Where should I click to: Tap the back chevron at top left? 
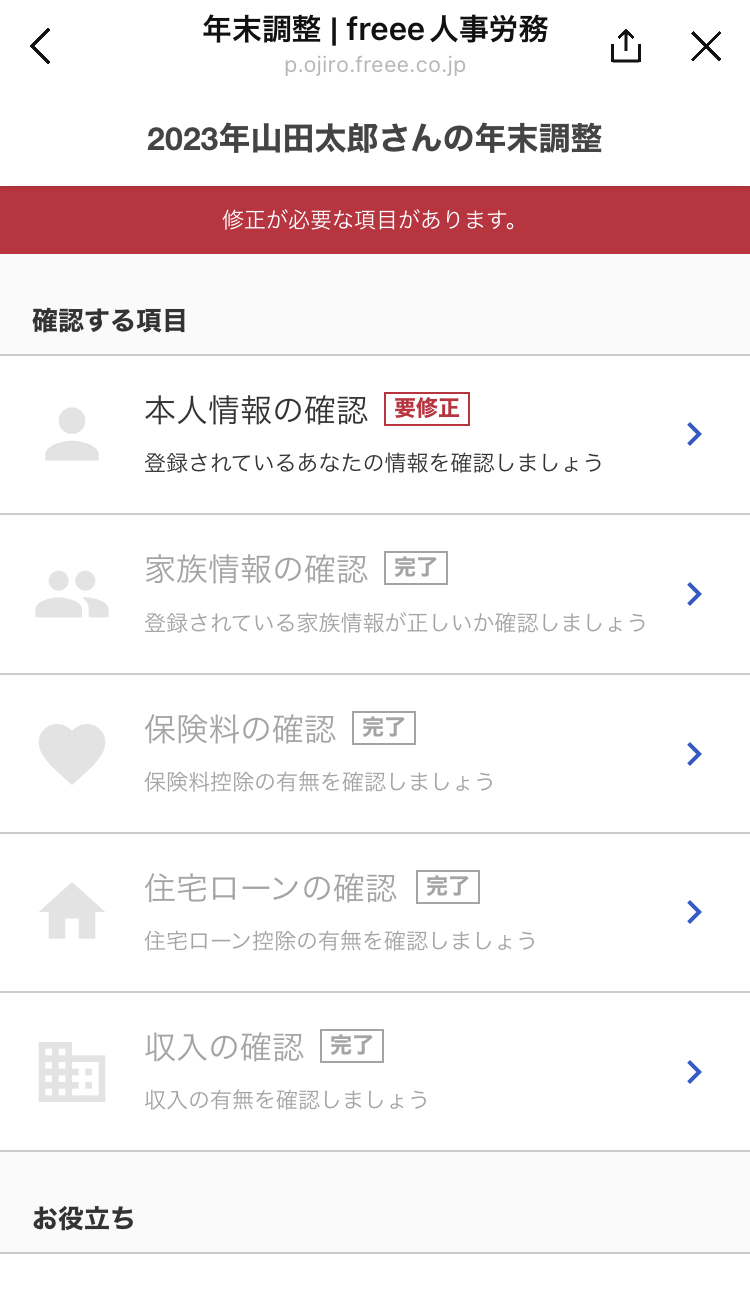[x=40, y=45]
